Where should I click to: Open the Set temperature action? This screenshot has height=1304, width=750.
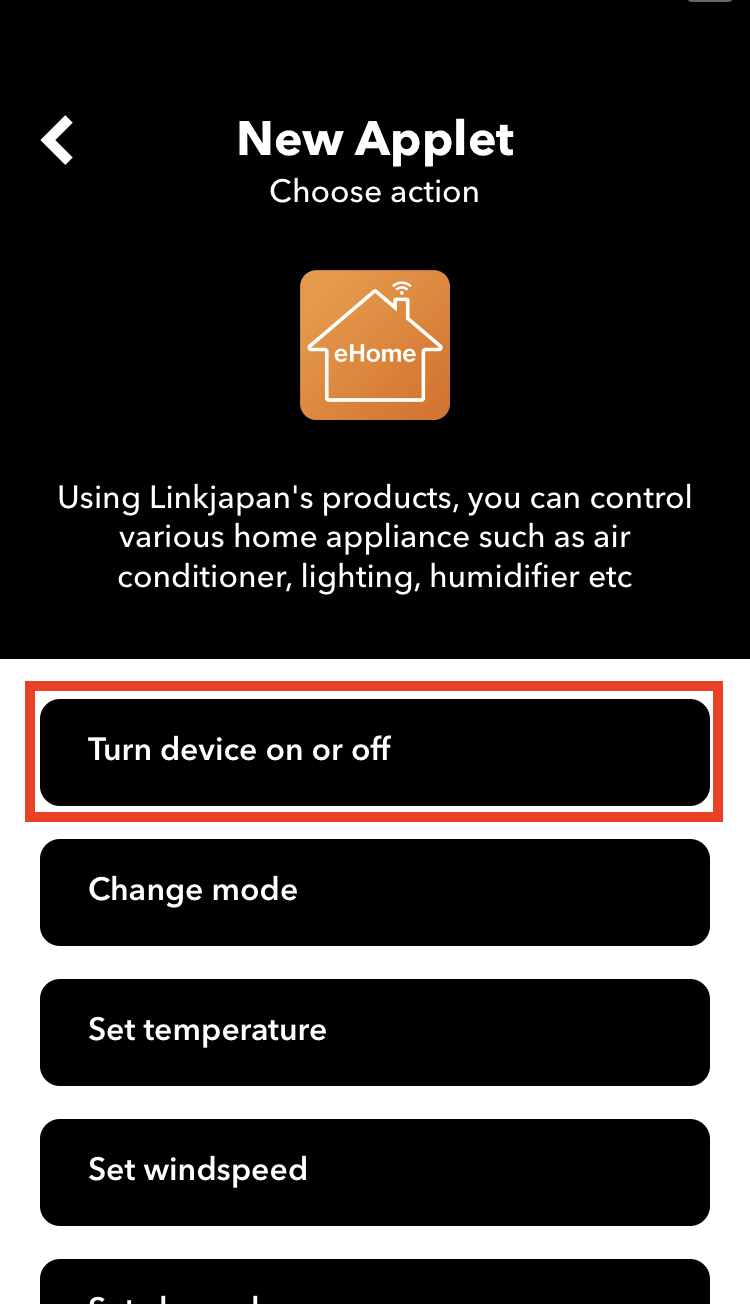[375, 1032]
